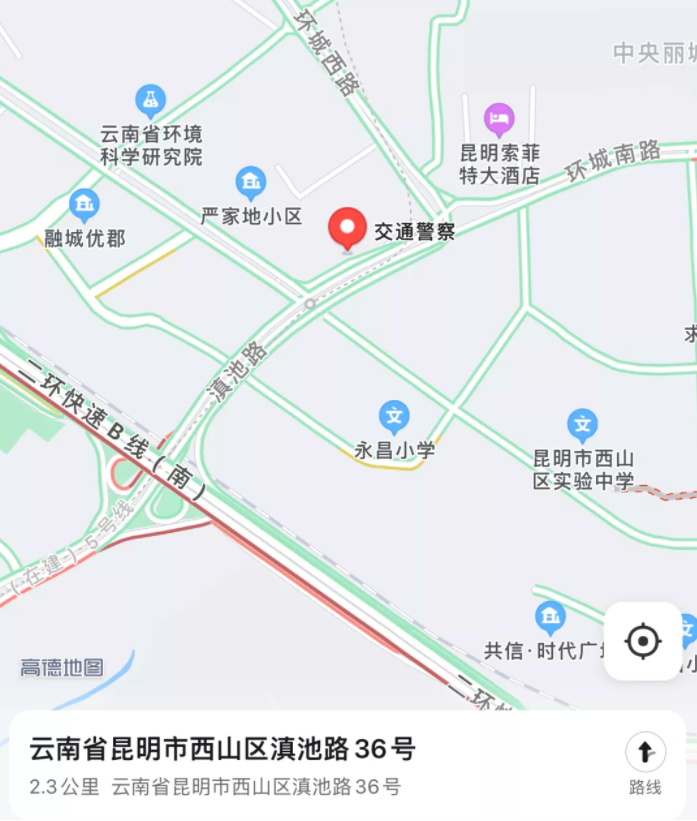
Task: Tap the 昆明市西山区实验中学 marker
Action: pyautogui.click(x=582, y=425)
